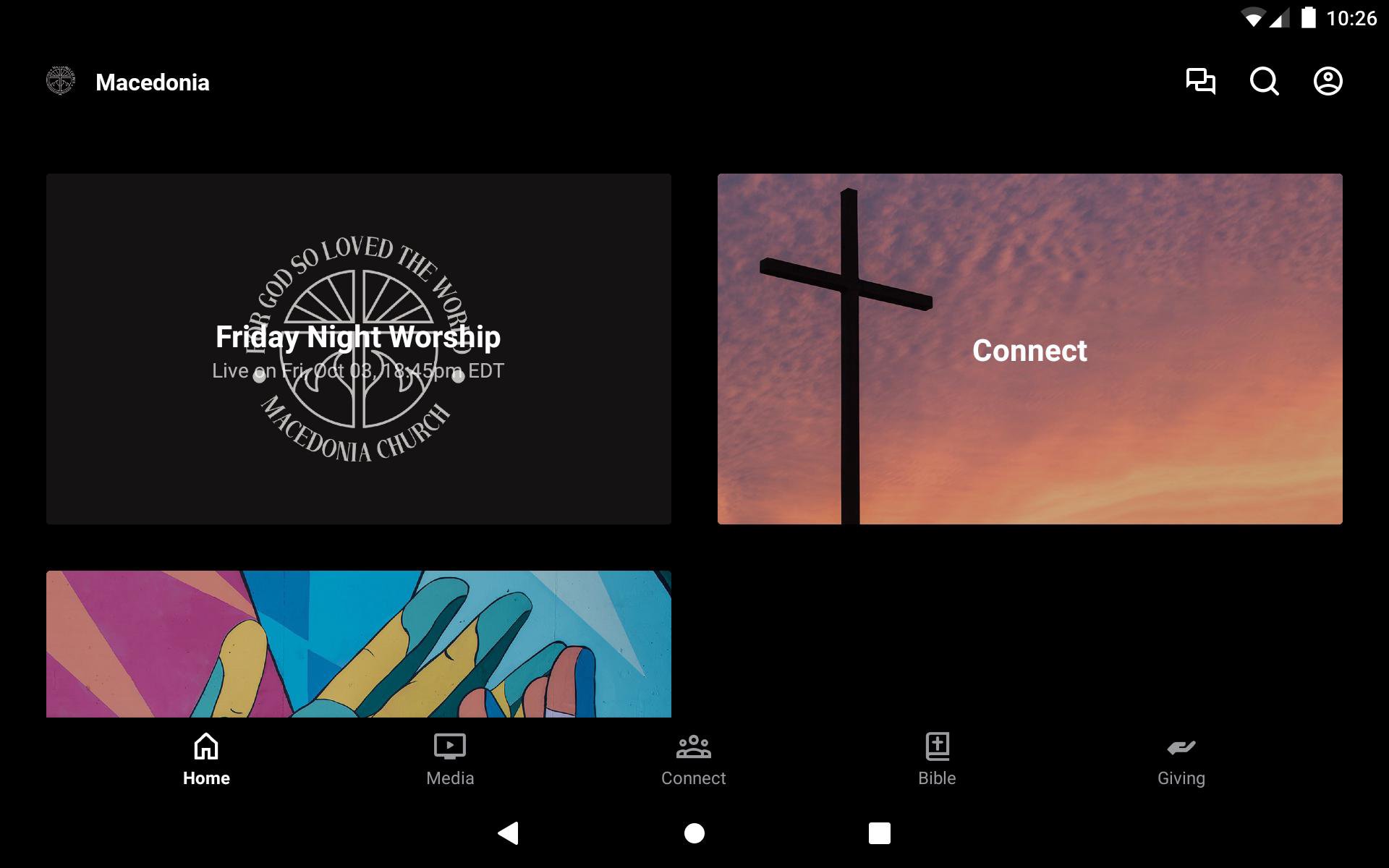Open the messaging chat icon
This screenshot has height=868, width=1389.
[1200, 81]
